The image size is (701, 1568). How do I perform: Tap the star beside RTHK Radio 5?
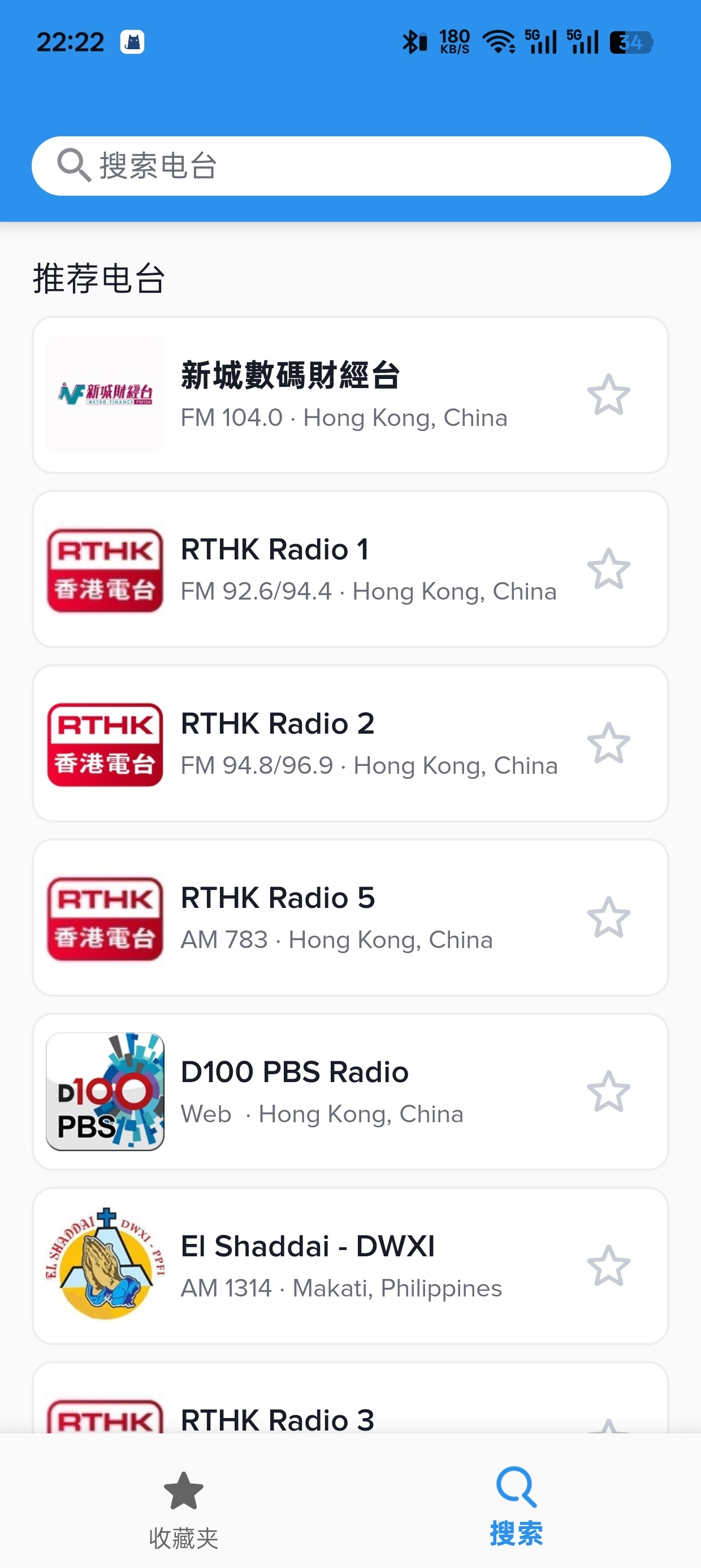click(x=608, y=917)
